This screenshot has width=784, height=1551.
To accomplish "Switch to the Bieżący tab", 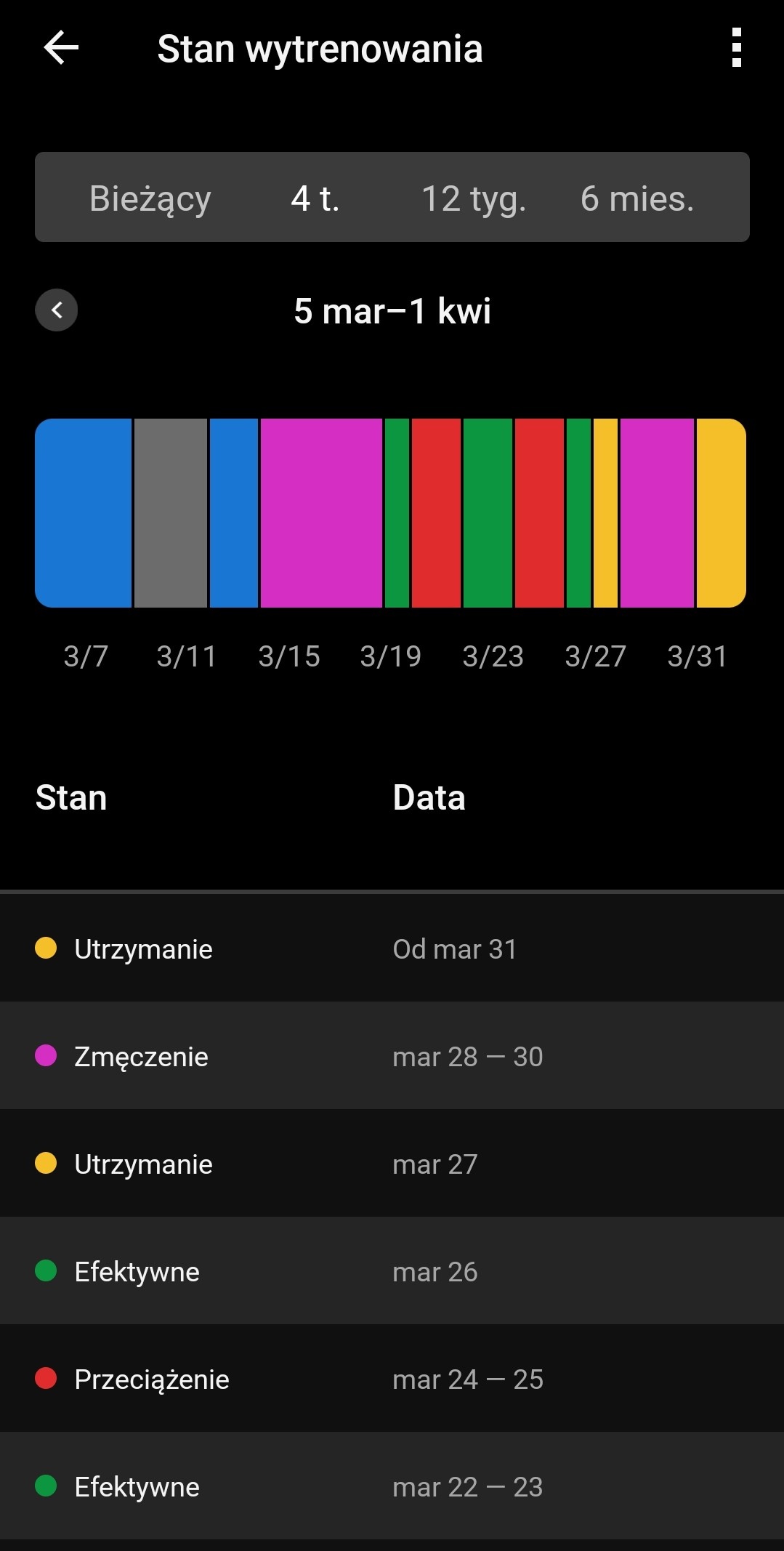I will (150, 198).
